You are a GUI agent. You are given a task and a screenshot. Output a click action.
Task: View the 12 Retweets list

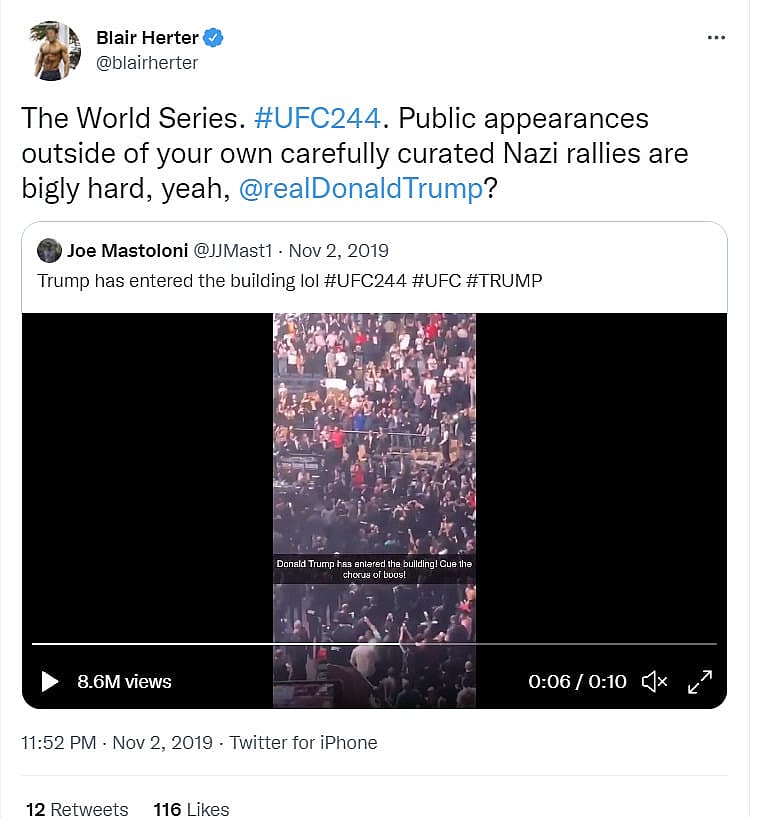[x=77, y=809]
